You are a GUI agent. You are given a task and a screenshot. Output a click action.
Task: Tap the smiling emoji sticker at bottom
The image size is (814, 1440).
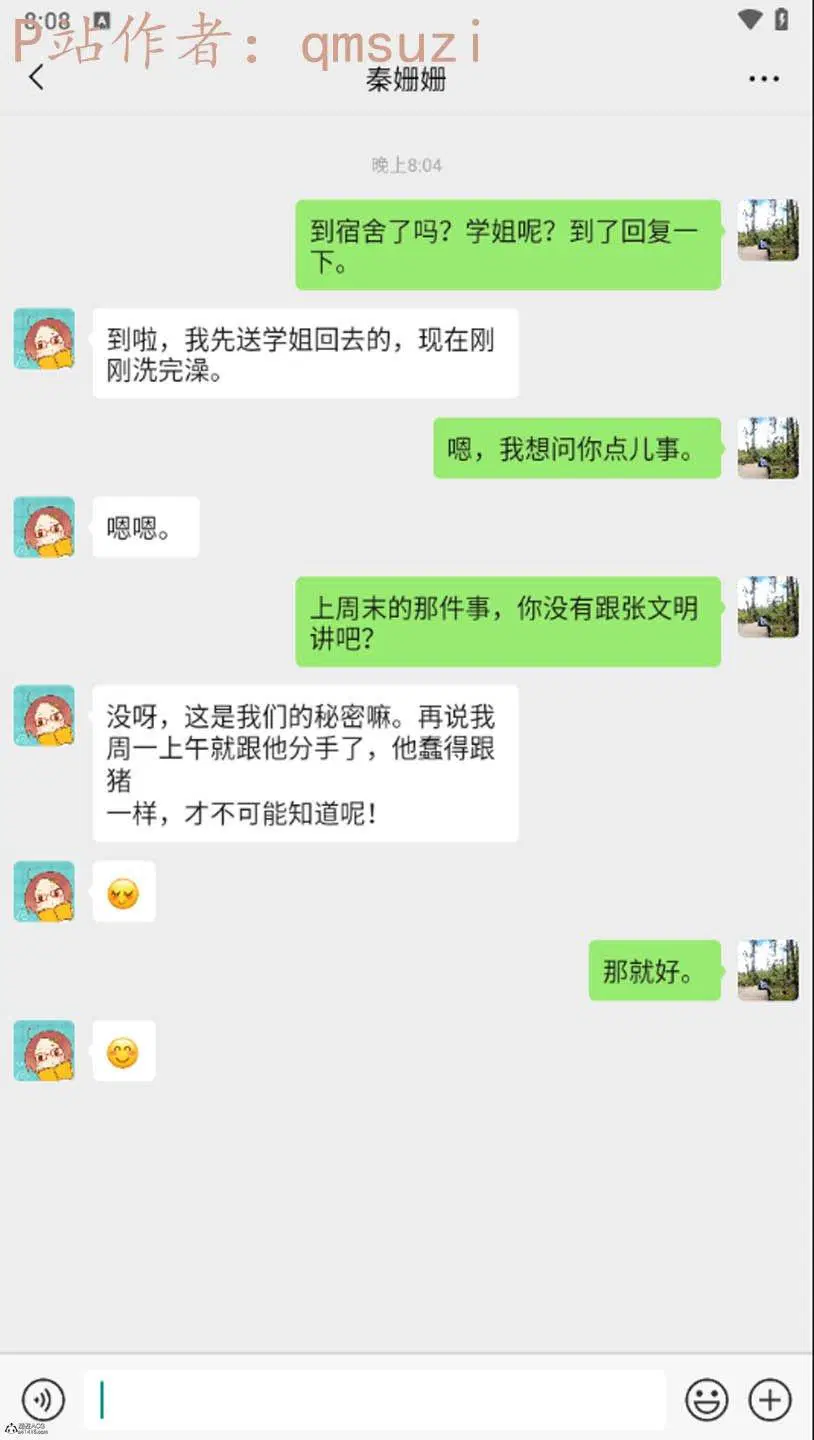[123, 1050]
